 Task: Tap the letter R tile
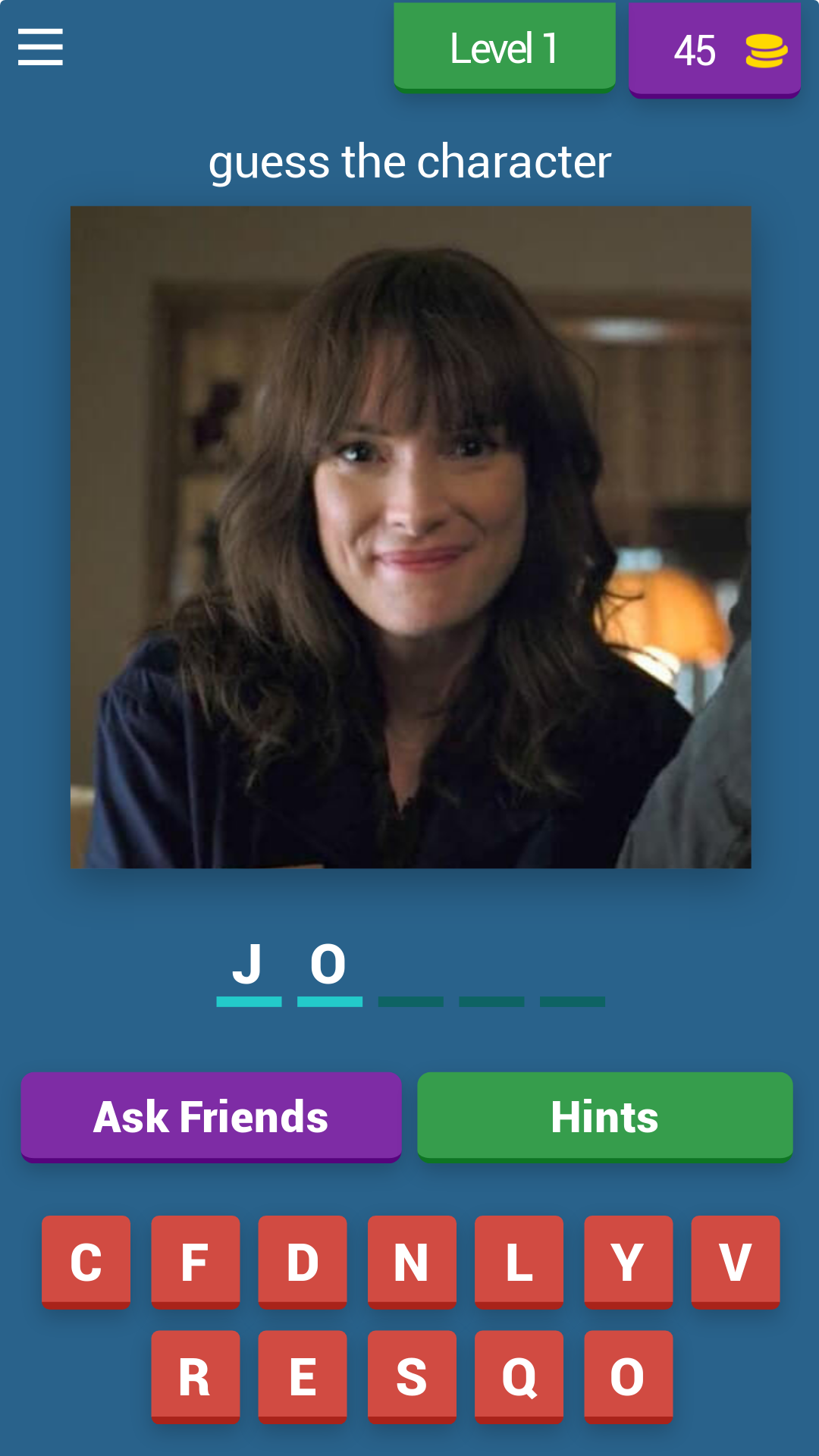click(195, 1376)
